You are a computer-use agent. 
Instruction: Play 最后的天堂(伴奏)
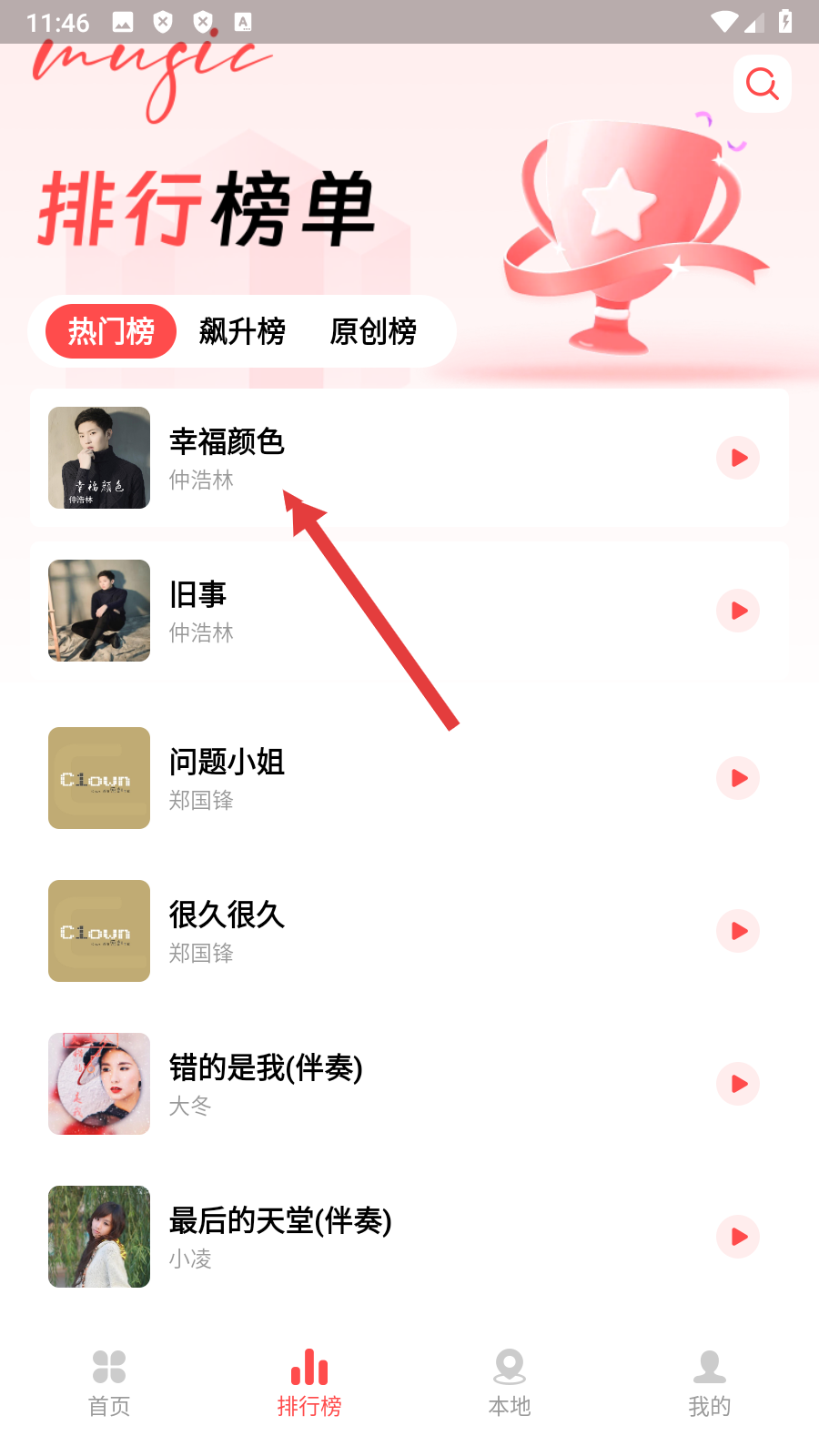click(738, 1237)
